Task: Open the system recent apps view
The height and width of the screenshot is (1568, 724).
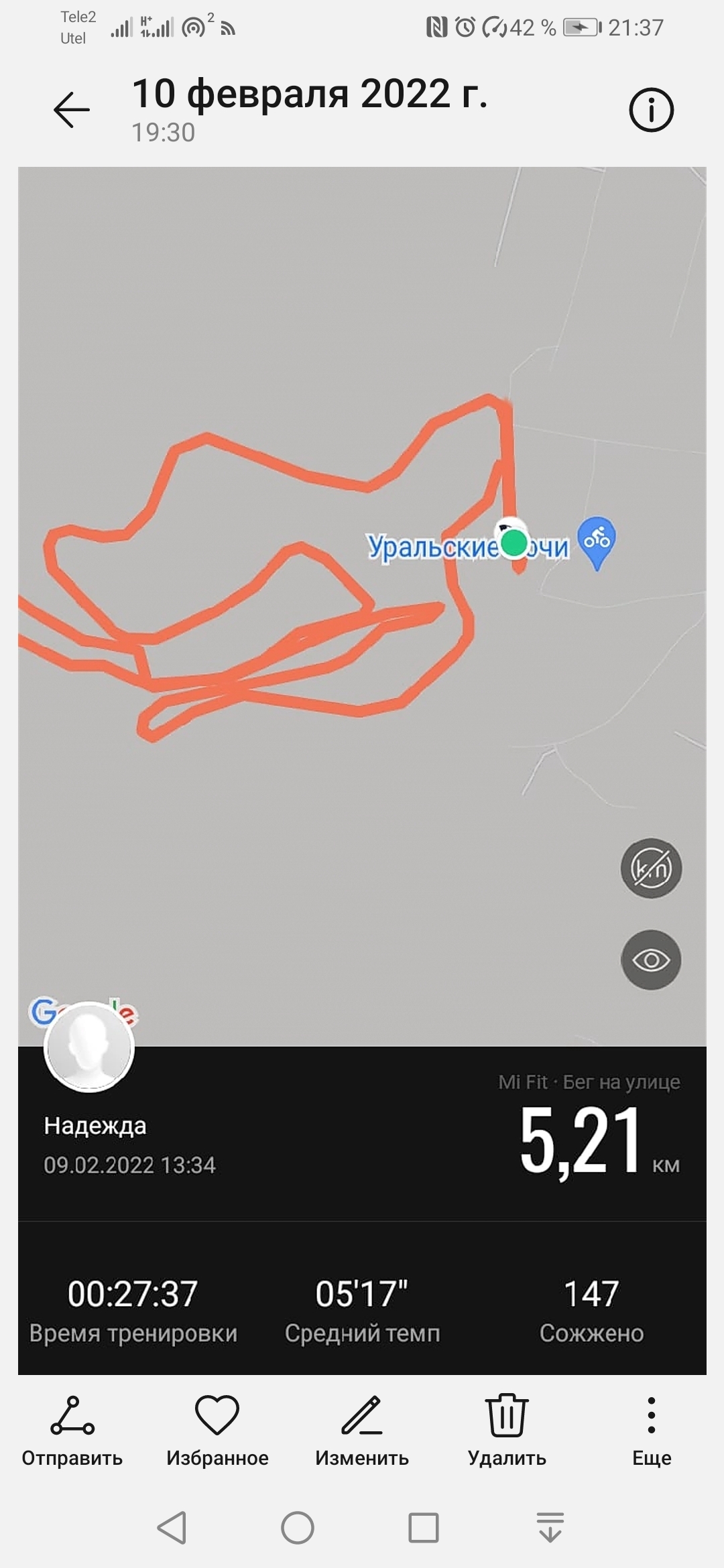Action: pyautogui.click(x=424, y=1528)
